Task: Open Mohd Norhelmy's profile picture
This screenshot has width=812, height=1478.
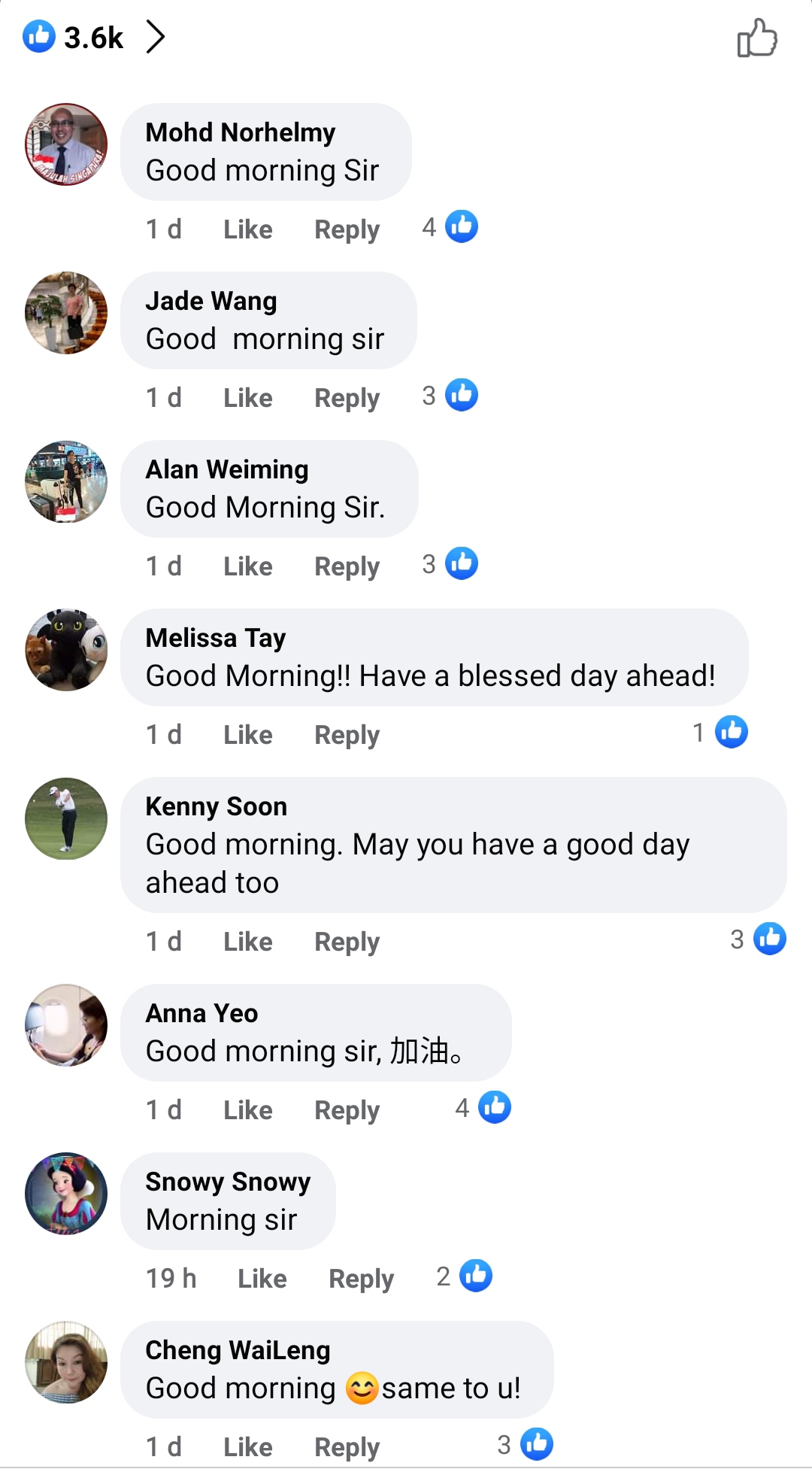Action: [x=66, y=144]
